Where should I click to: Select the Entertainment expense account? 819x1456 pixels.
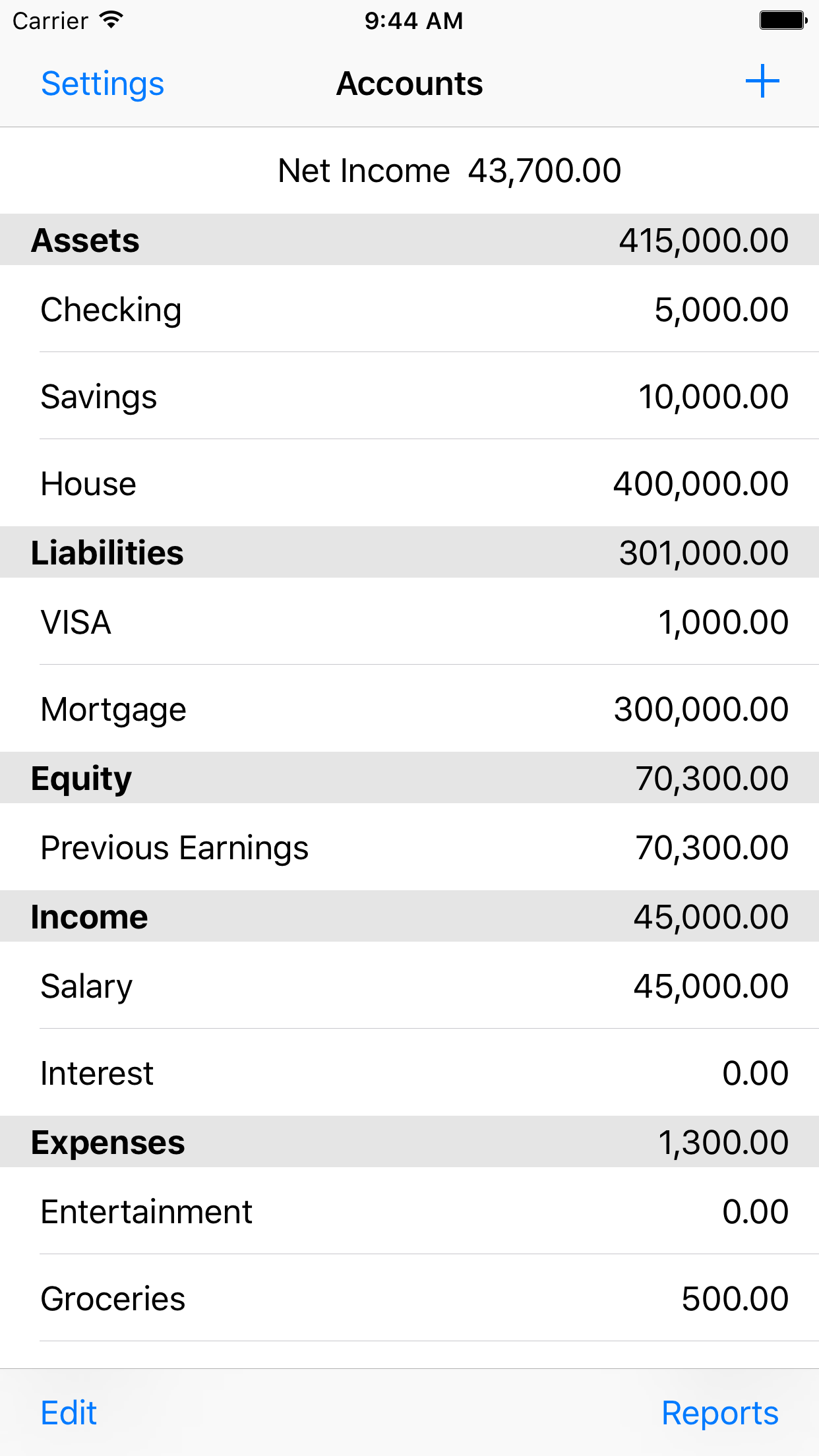(x=409, y=1211)
